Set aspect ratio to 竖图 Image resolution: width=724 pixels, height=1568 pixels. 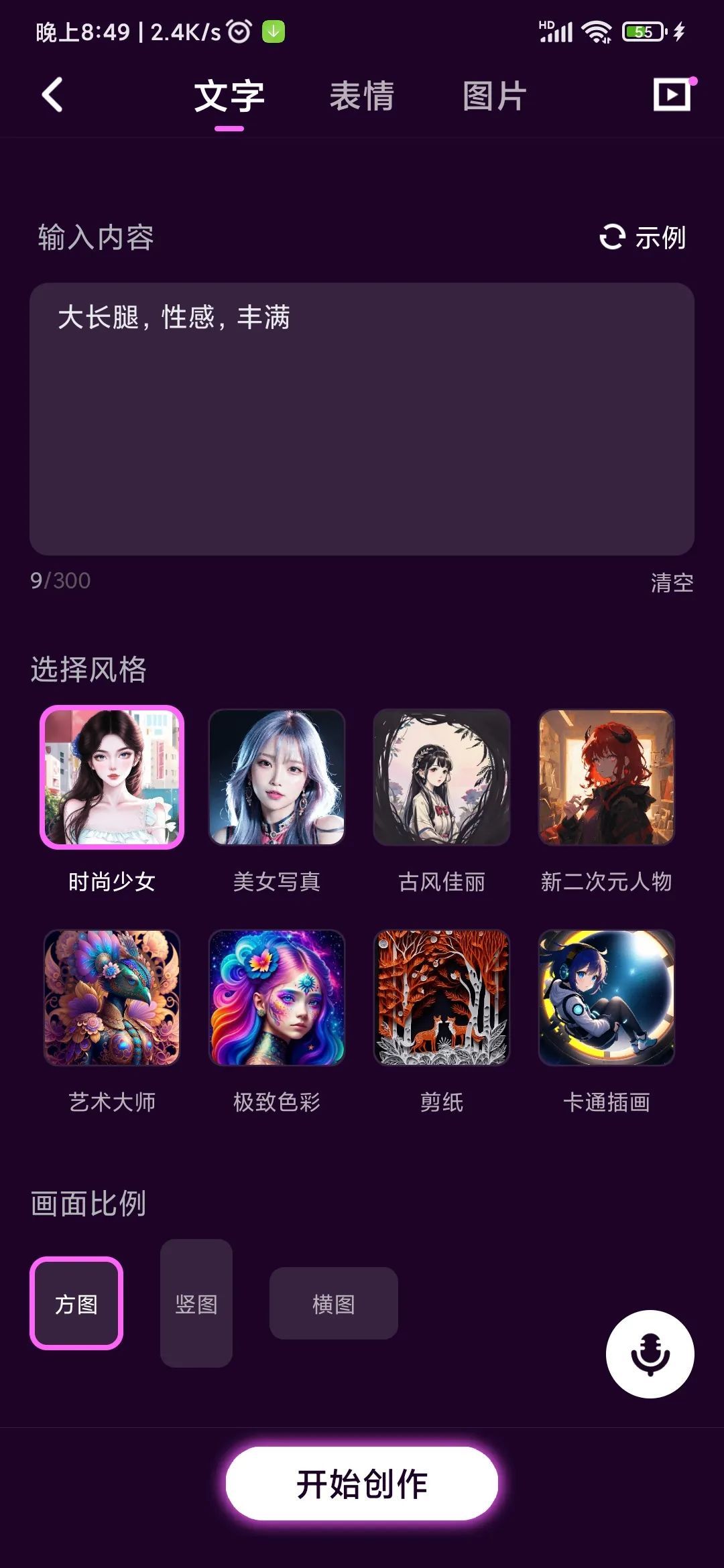coord(196,1303)
